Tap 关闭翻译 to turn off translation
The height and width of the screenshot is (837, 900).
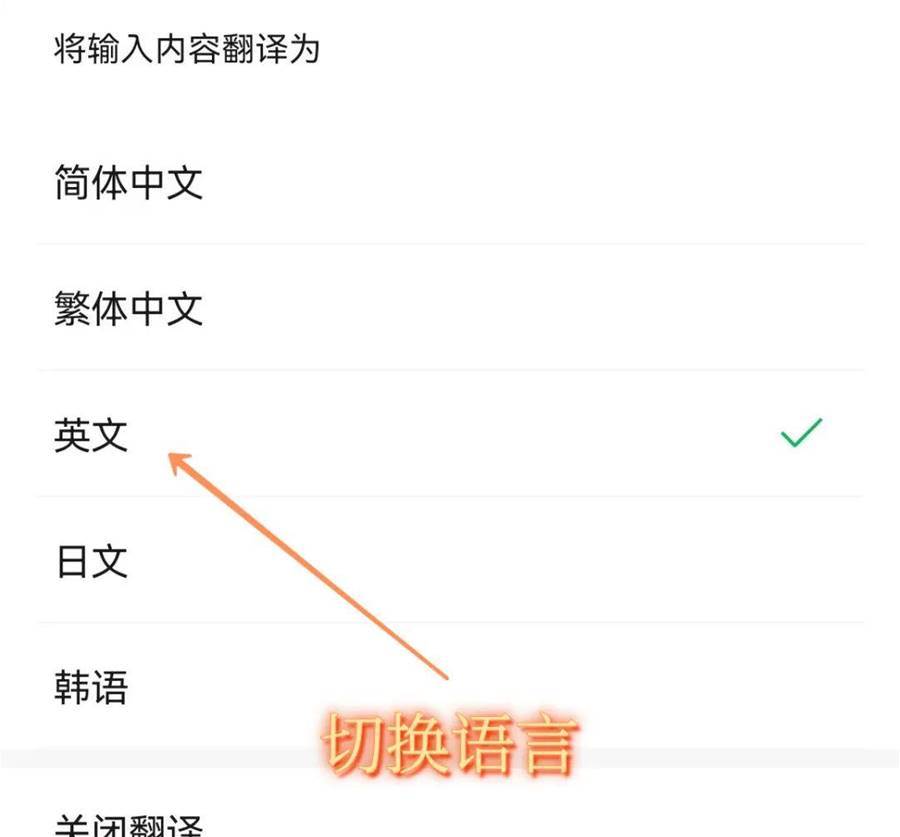tap(128, 822)
